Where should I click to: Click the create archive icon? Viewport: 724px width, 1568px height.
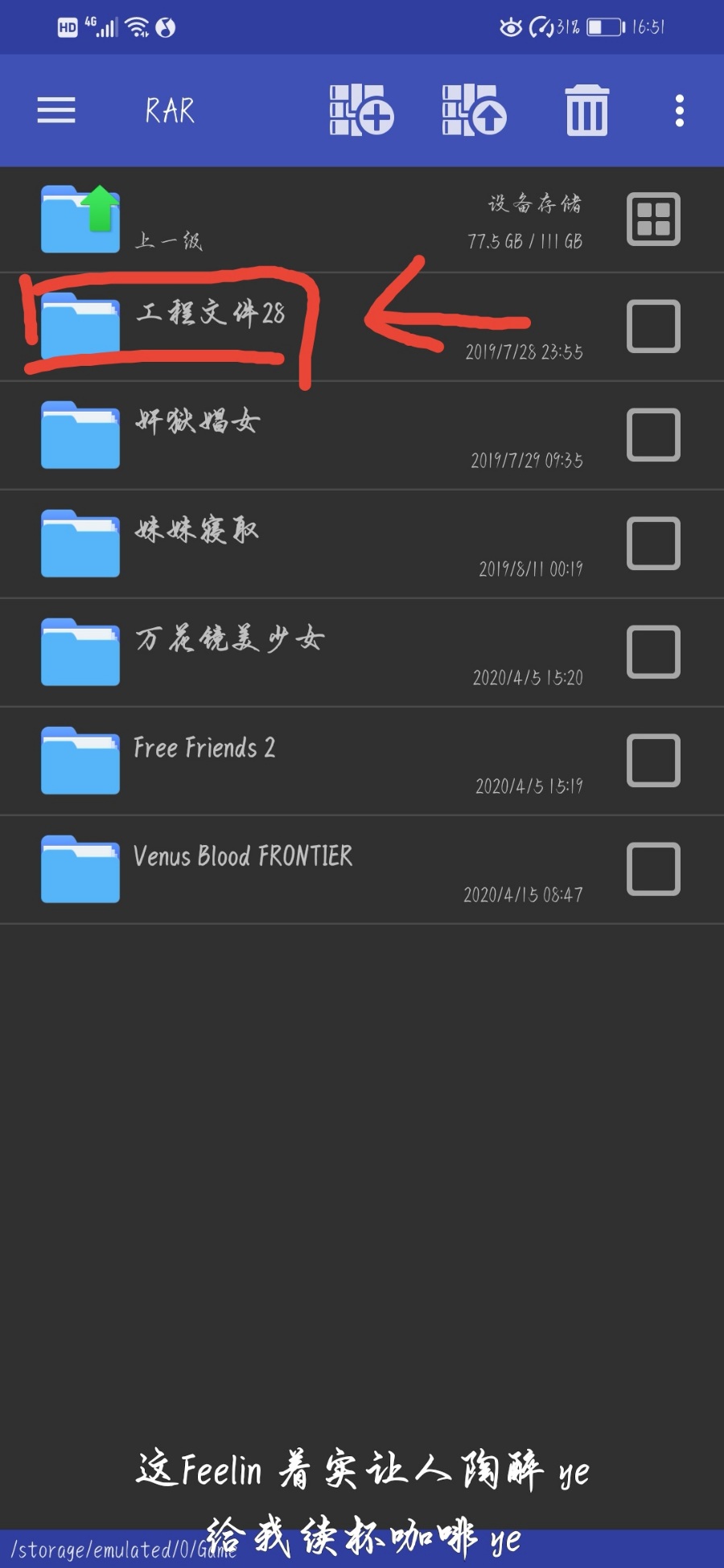coord(361,111)
